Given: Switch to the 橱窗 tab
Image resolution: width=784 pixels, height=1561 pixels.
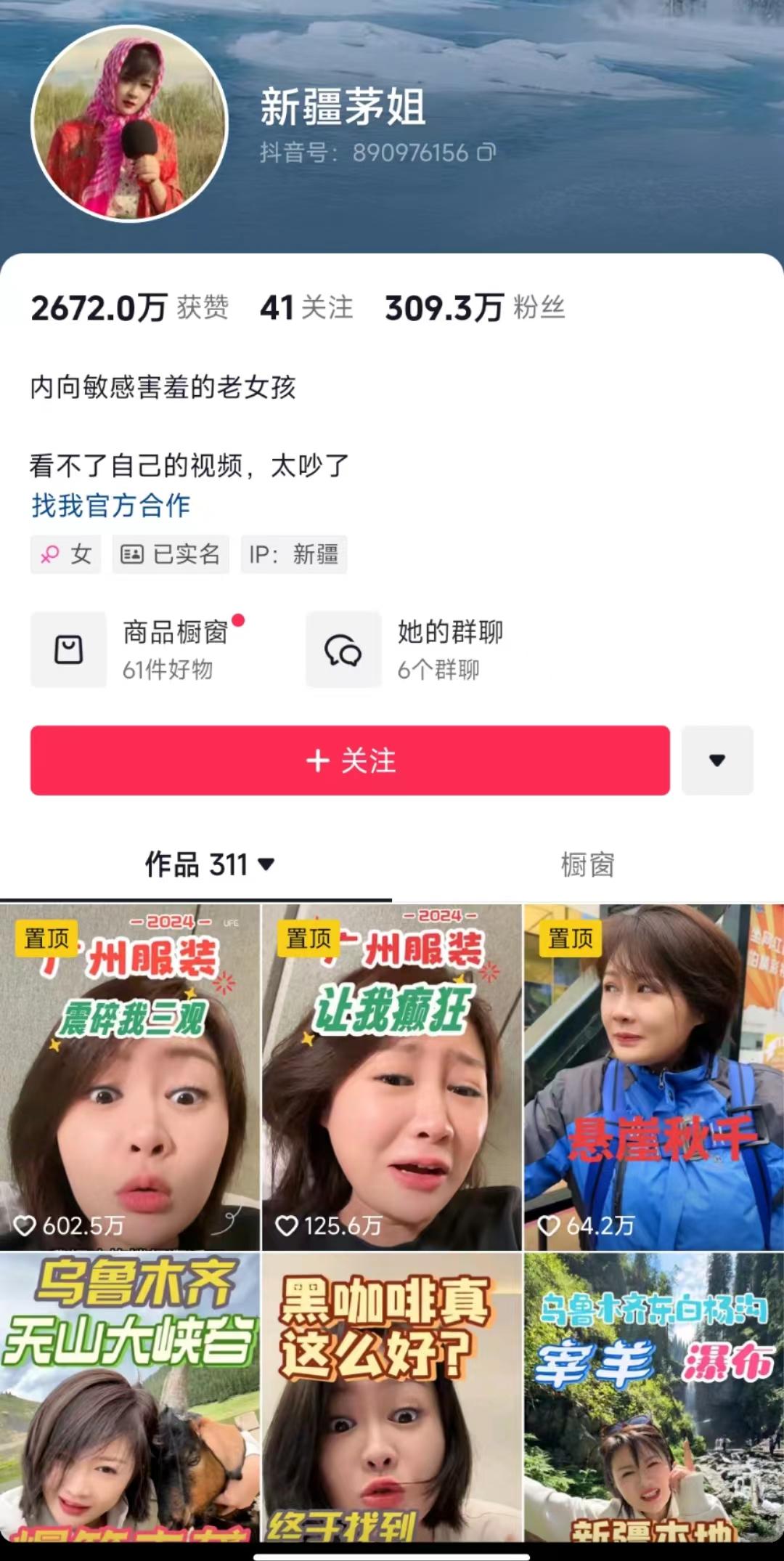Looking at the screenshot, I should 587,864.
